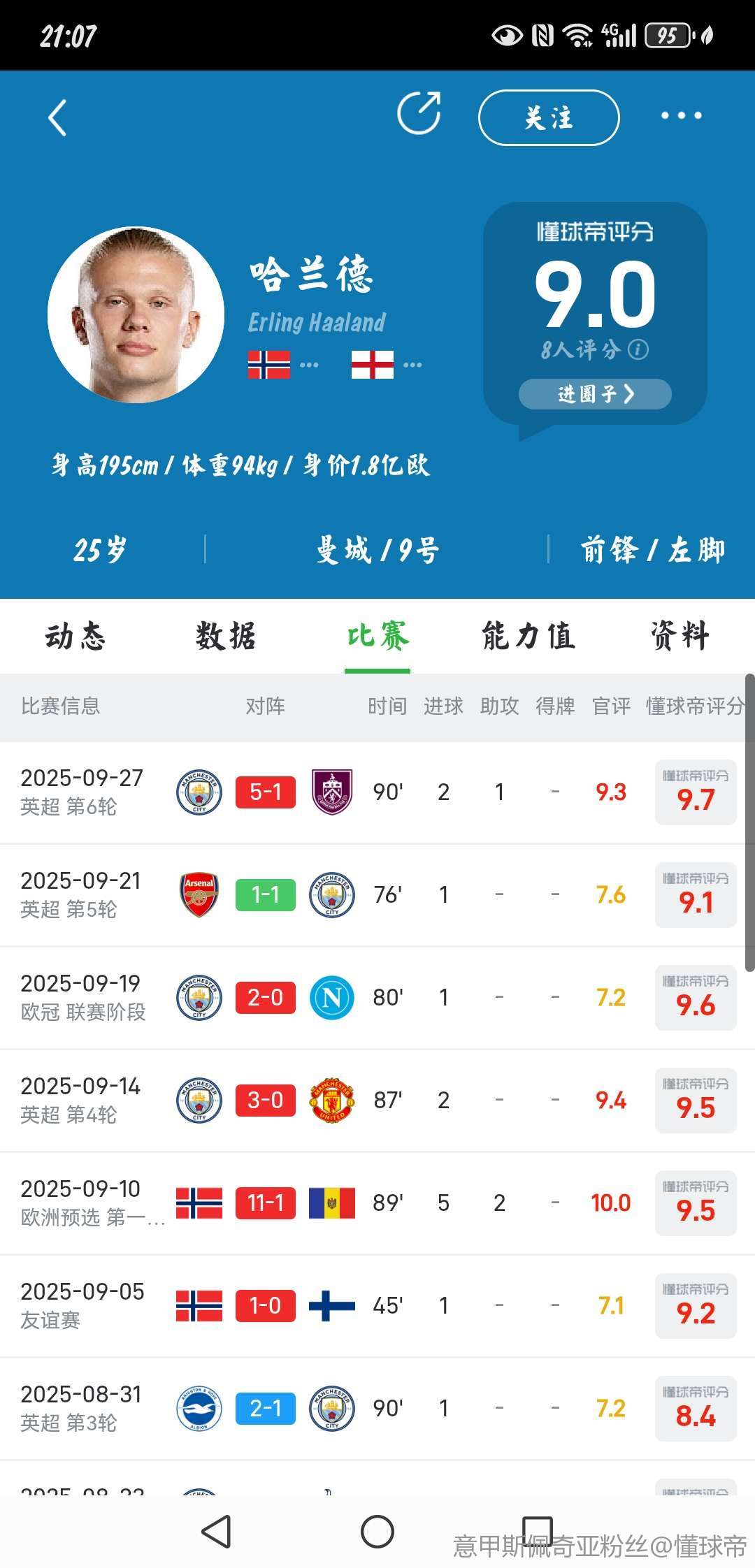Viewport: 755px width, 1568px height.
Task: Select the 比赛 tab
Action: (377, 637)
